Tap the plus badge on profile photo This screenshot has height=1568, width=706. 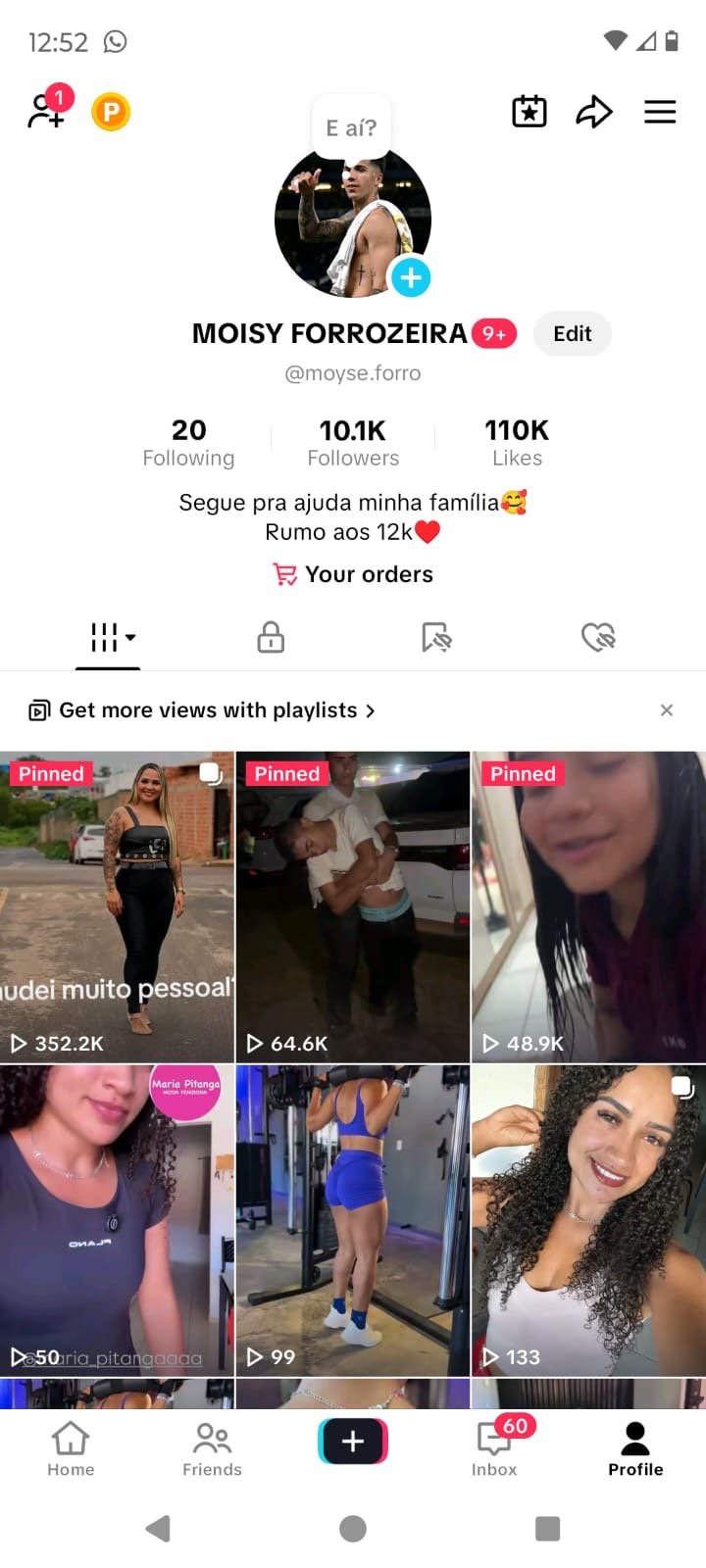(411, 277)
